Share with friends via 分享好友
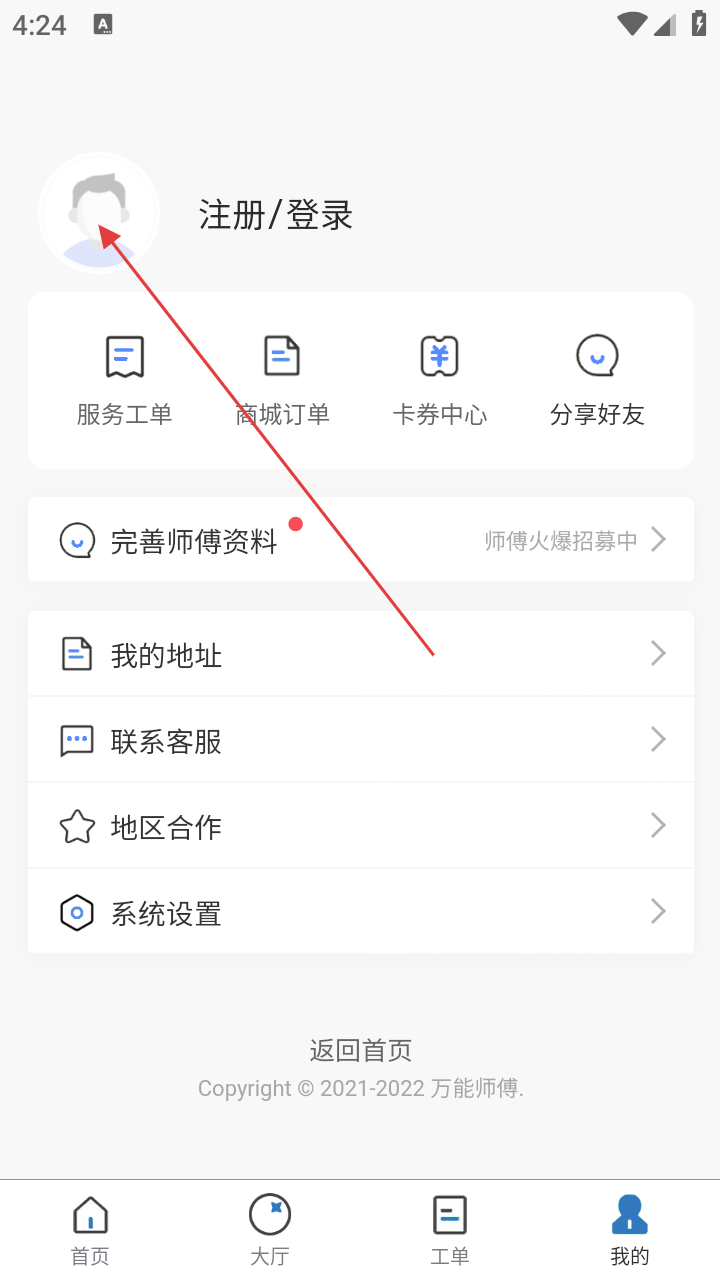Image resolution: width=720 pixels, height=1280 pixels. coord(597,380)
